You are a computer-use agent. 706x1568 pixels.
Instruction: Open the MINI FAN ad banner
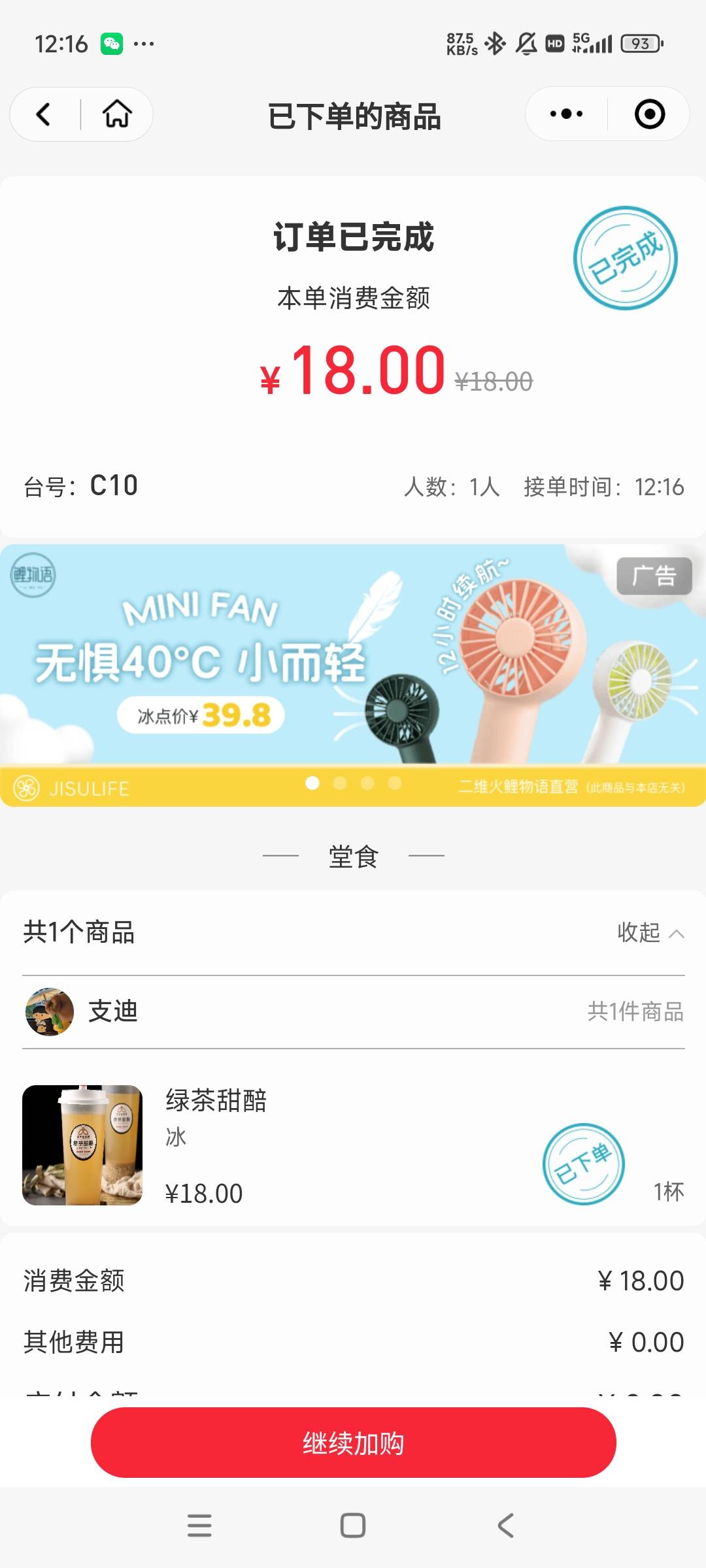pos(353,675)
